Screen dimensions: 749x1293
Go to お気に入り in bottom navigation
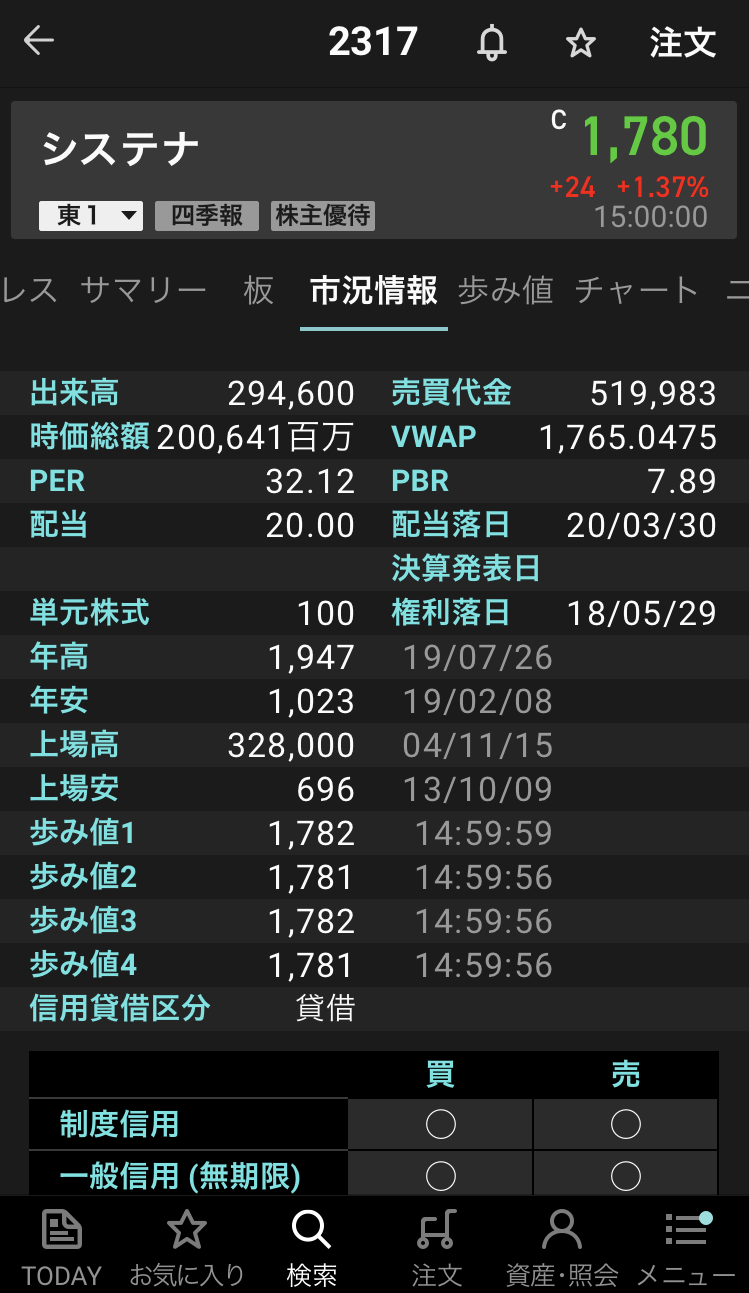(x=187, y=1247)
